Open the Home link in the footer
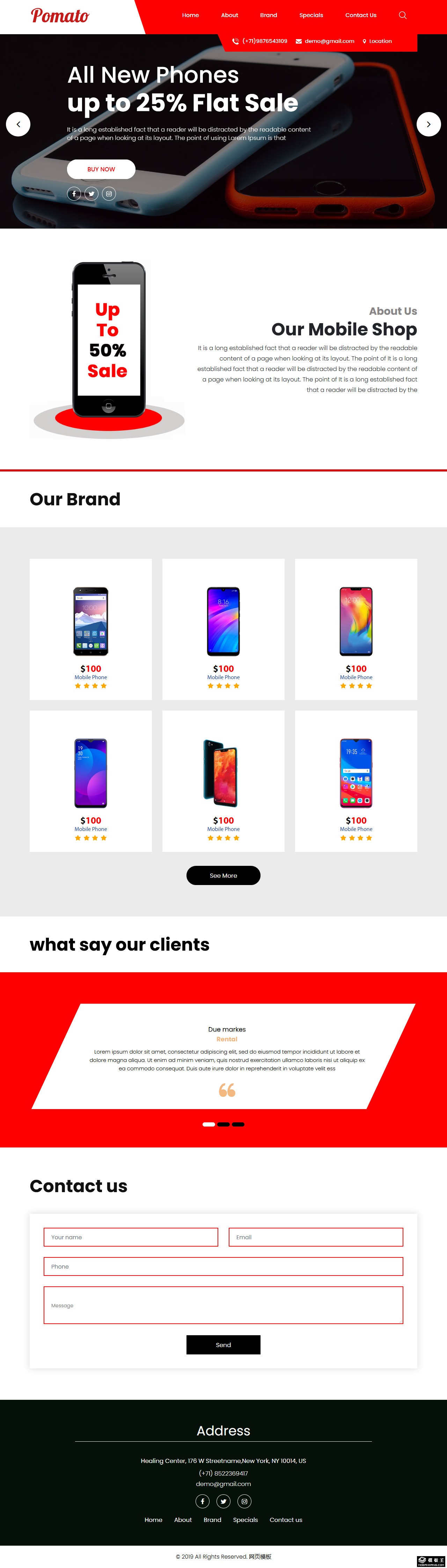 153,1519
